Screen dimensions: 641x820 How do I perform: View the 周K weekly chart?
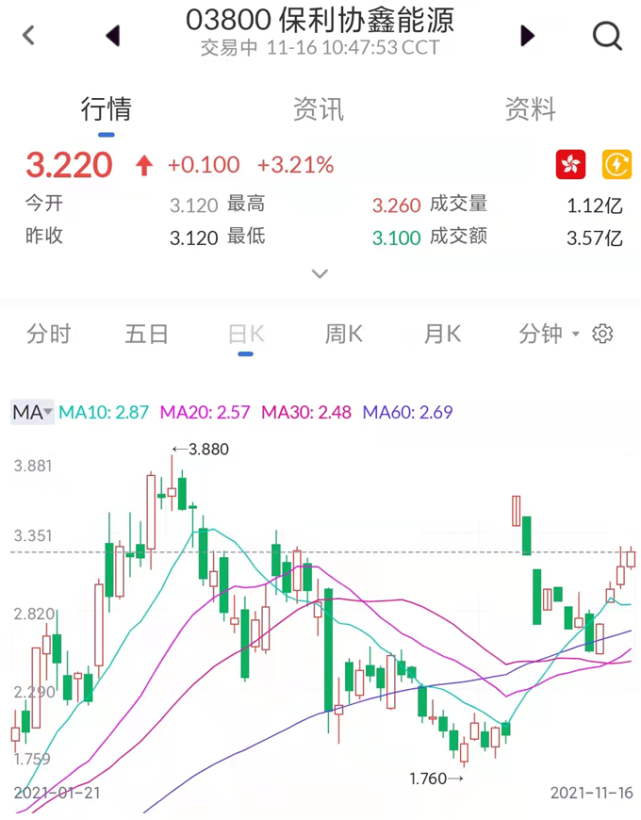click(343, 334)
